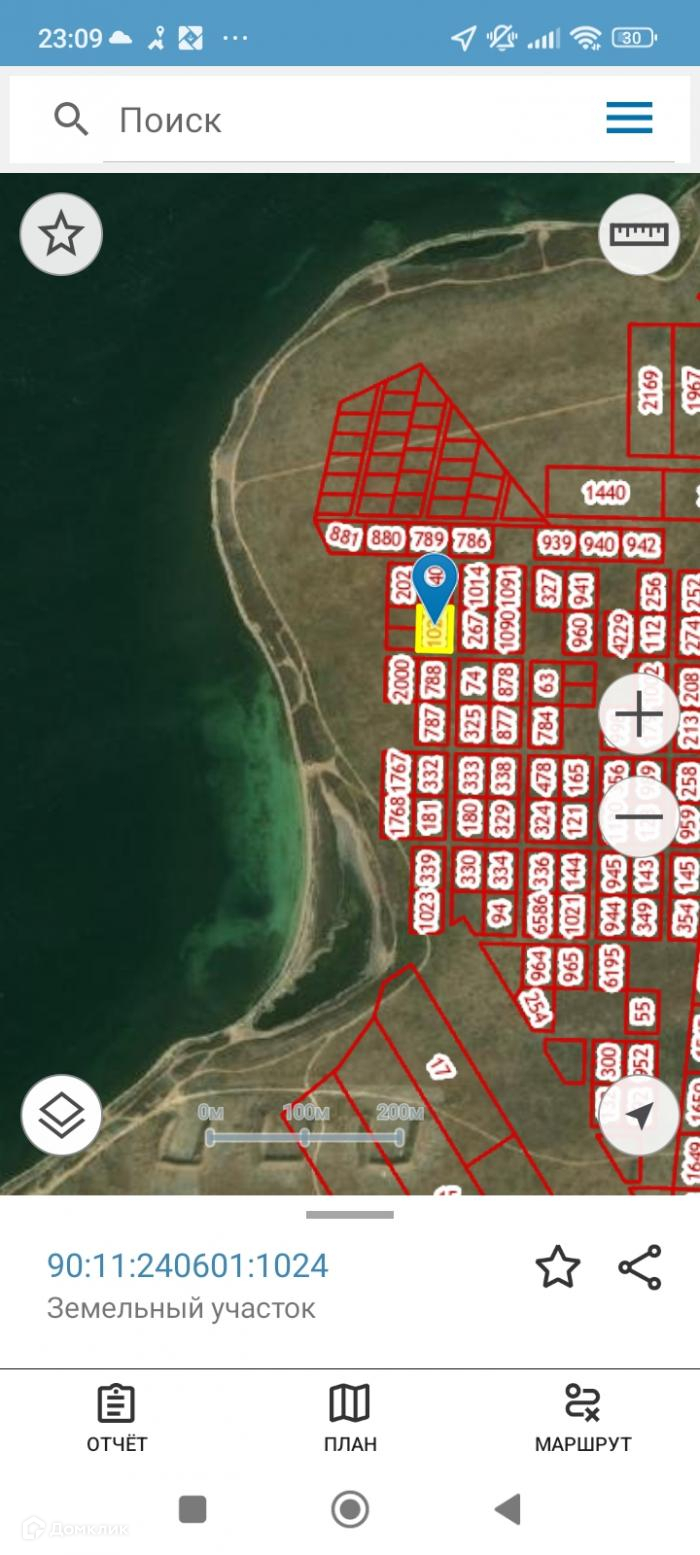700x1555 pixels.
Task: Activate the ruler measurement tool
Action: click(639, 234)
